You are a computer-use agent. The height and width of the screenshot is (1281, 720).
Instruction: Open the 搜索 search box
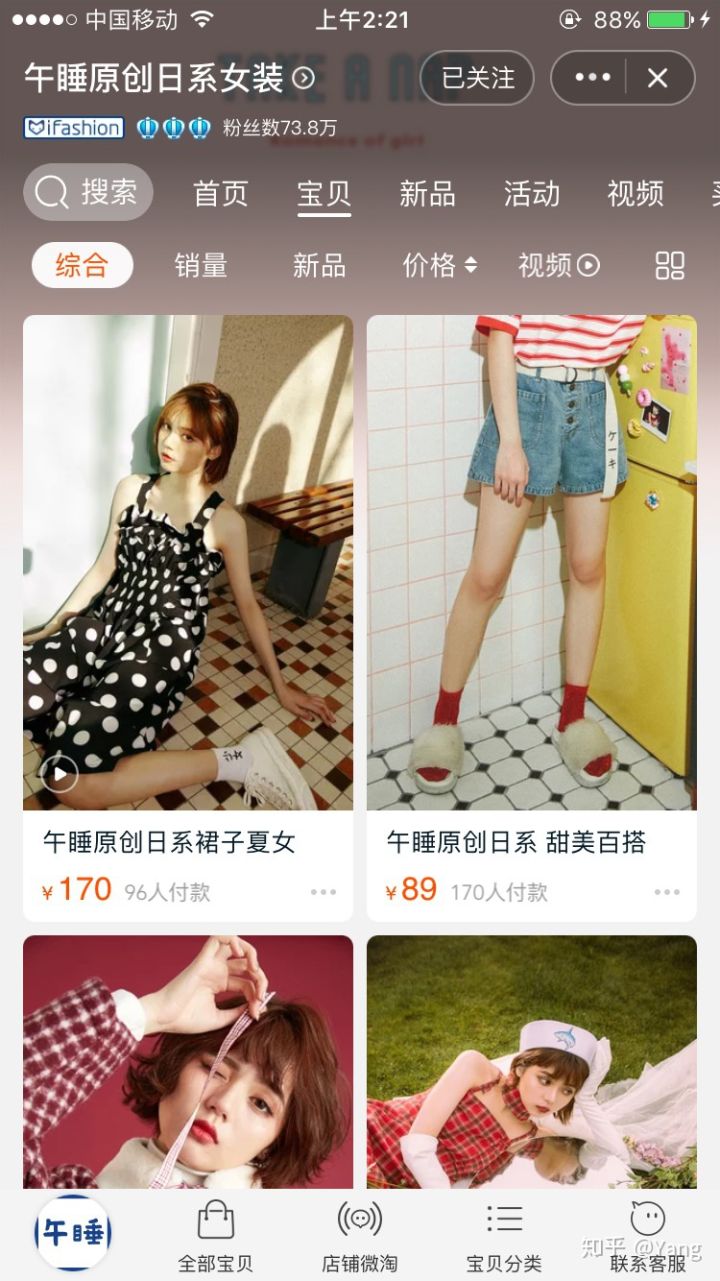[88, 192]
